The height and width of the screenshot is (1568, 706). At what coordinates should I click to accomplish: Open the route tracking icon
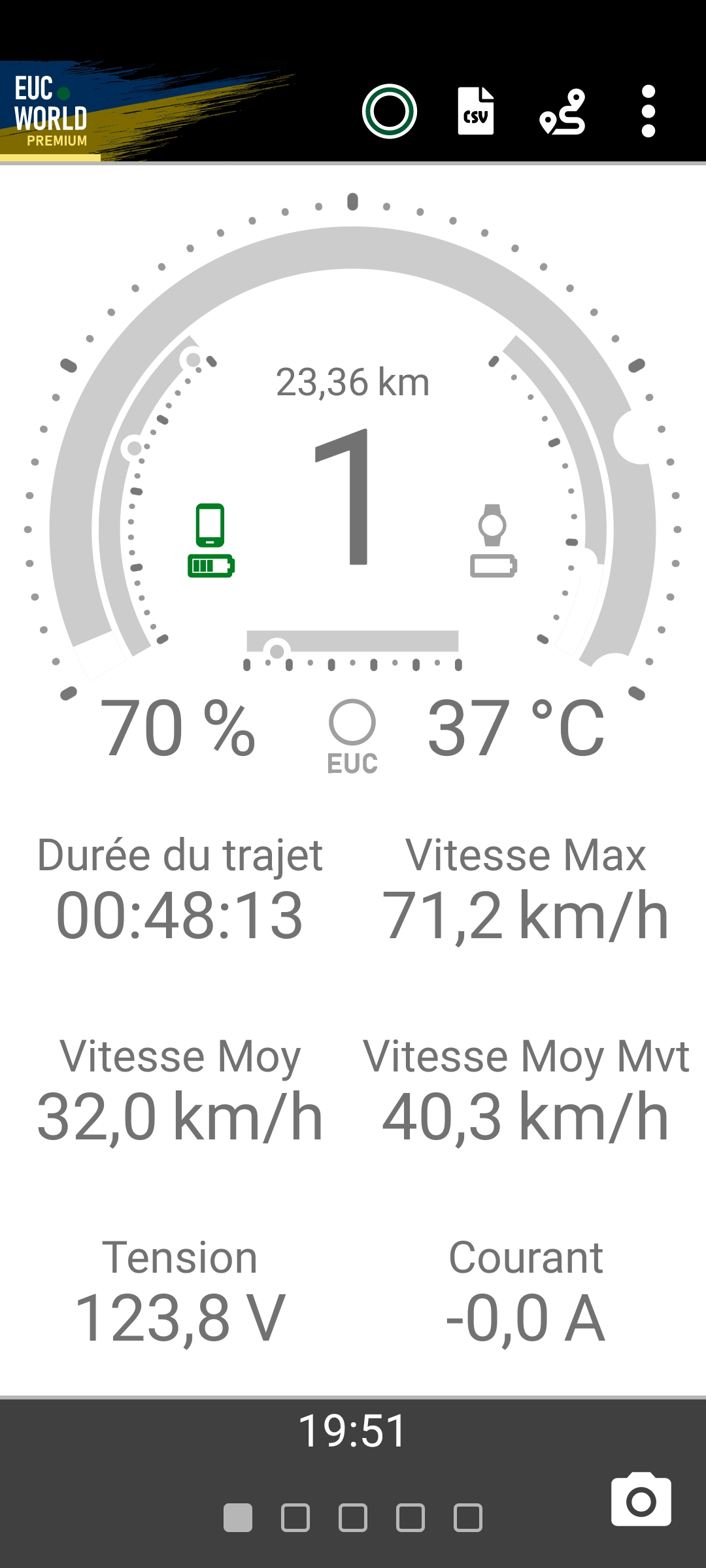(562, 112)
